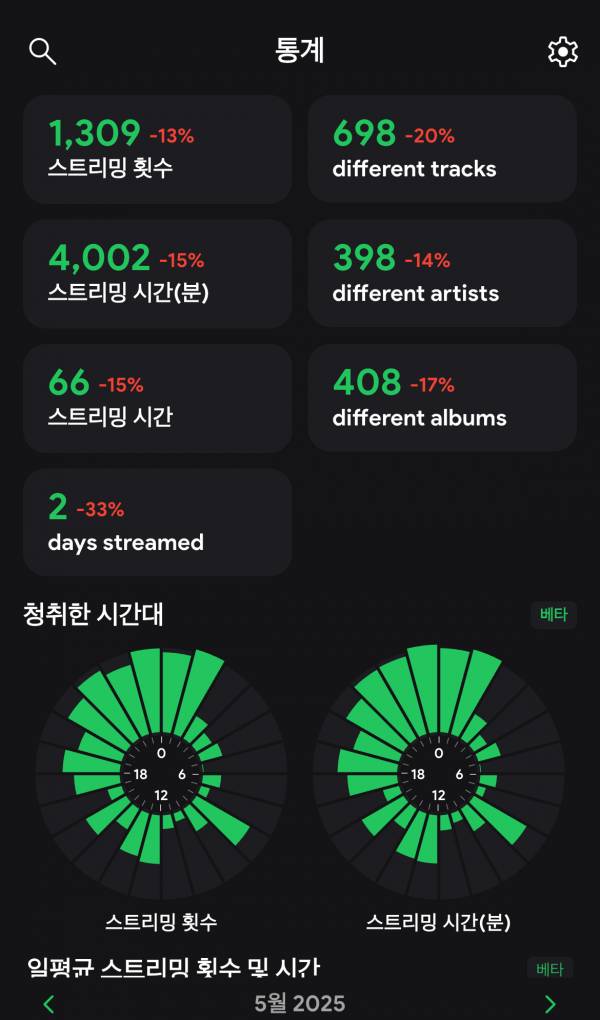The height and width of the screenshot is (1020, 600).
Task: Go to the previous month
Action: pos(49,1003)
